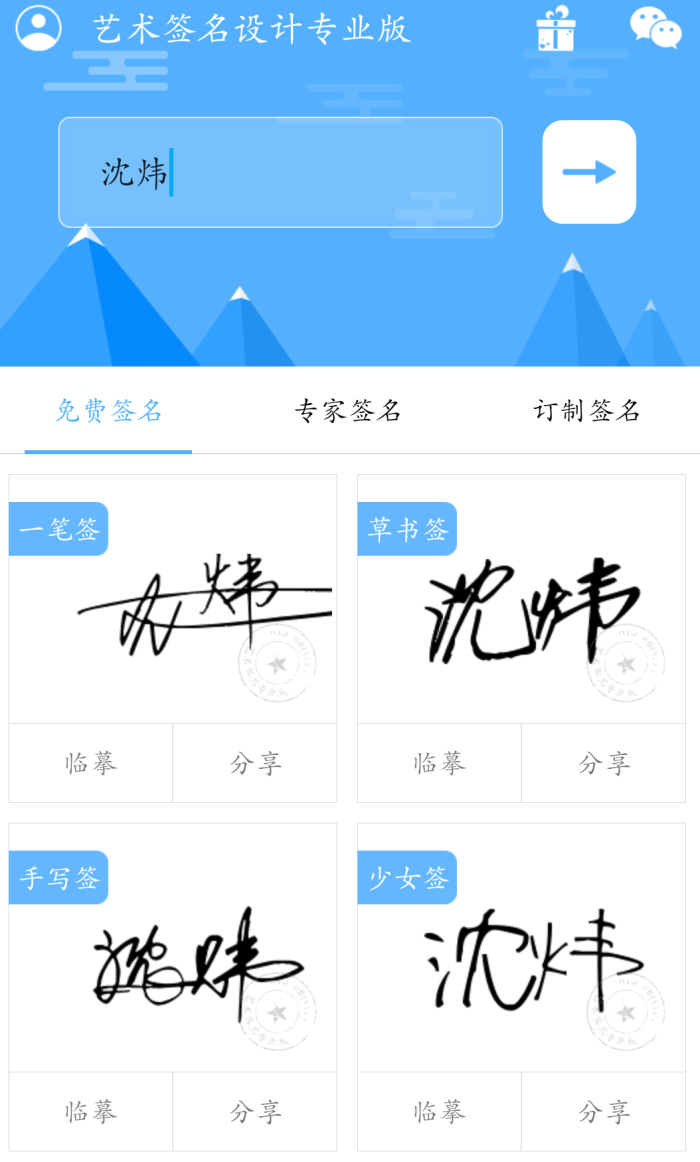Share the 手写签 signature via 分享

(255, 1111)
